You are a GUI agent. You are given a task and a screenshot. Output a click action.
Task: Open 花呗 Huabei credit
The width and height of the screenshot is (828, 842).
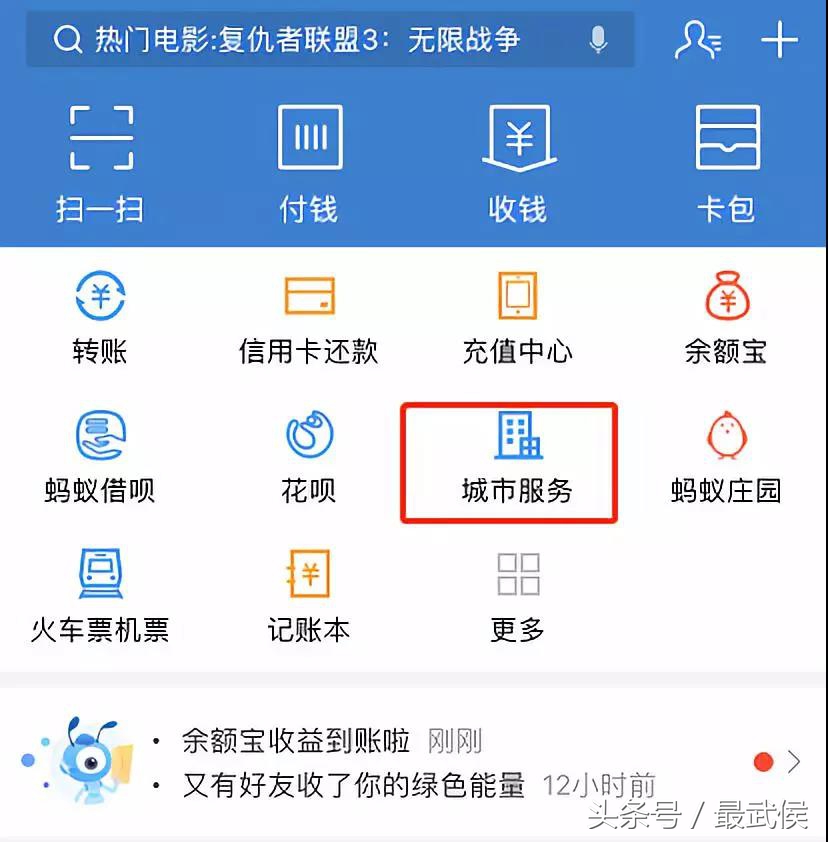[x=309, y=453]
